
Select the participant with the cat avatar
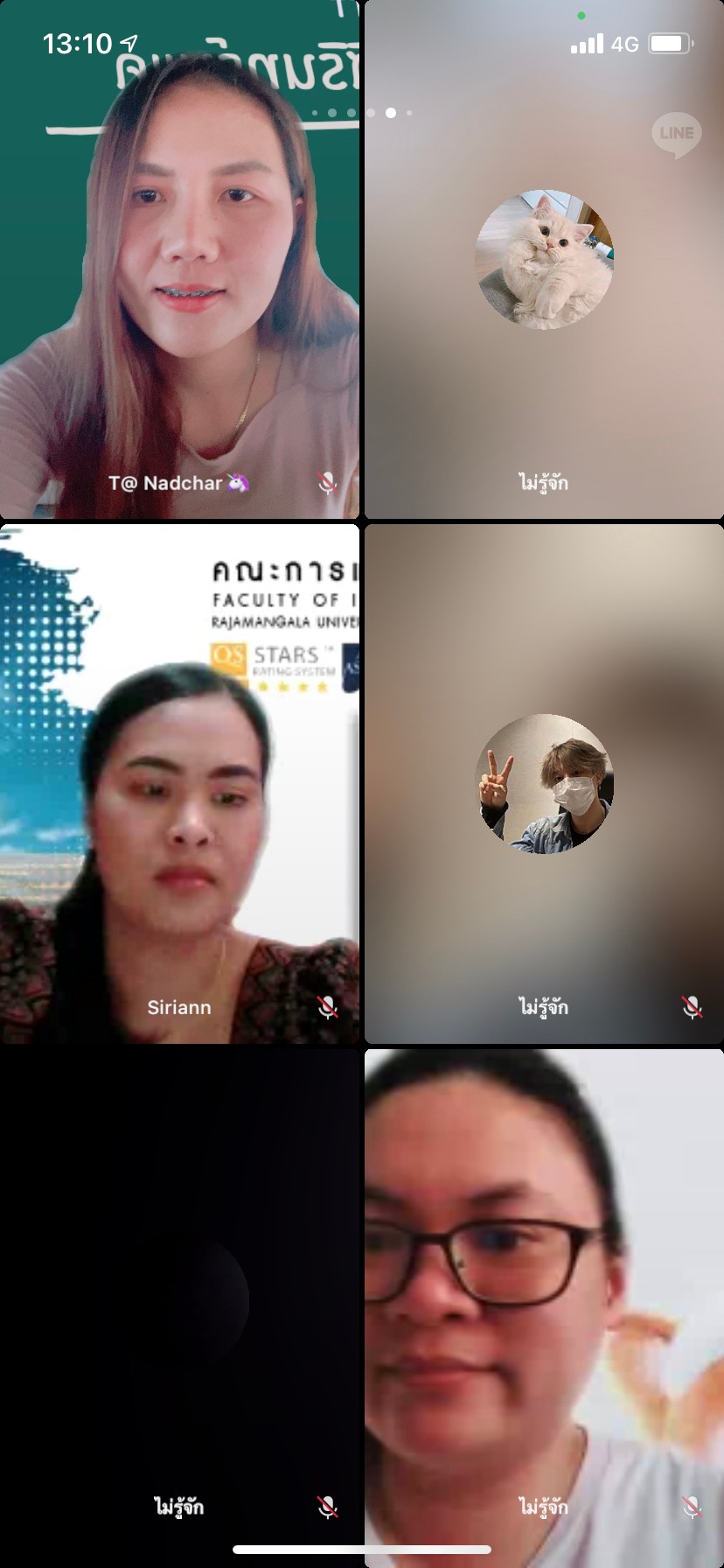[544, 260]
